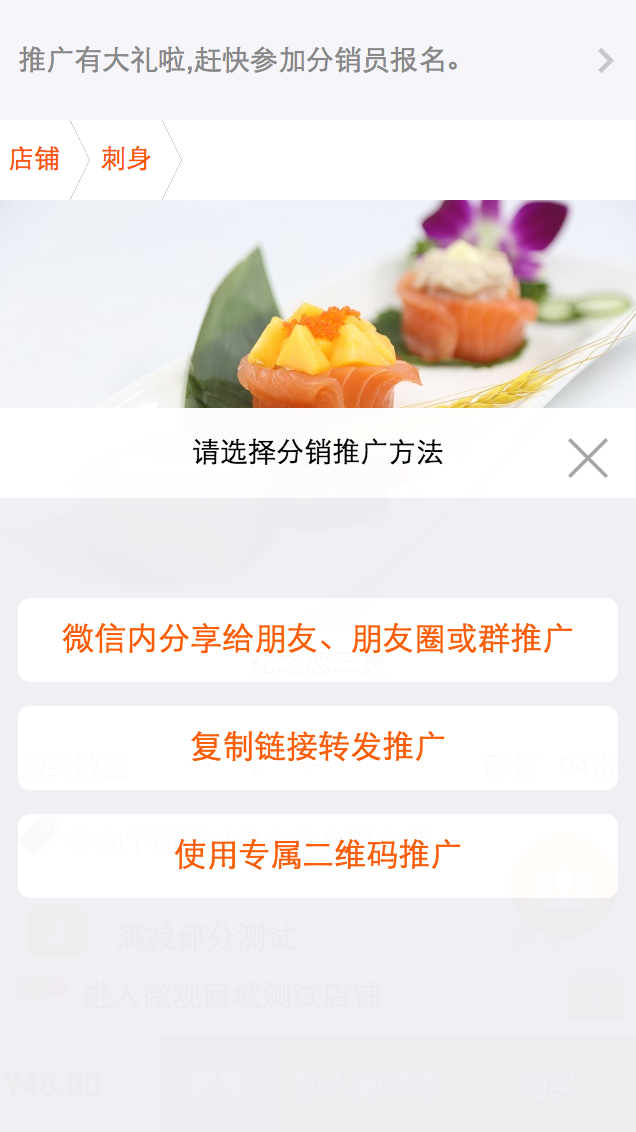Select 使用专属二维码推广 option
This screenshot has width=636, height=1132.
(318, 855)
